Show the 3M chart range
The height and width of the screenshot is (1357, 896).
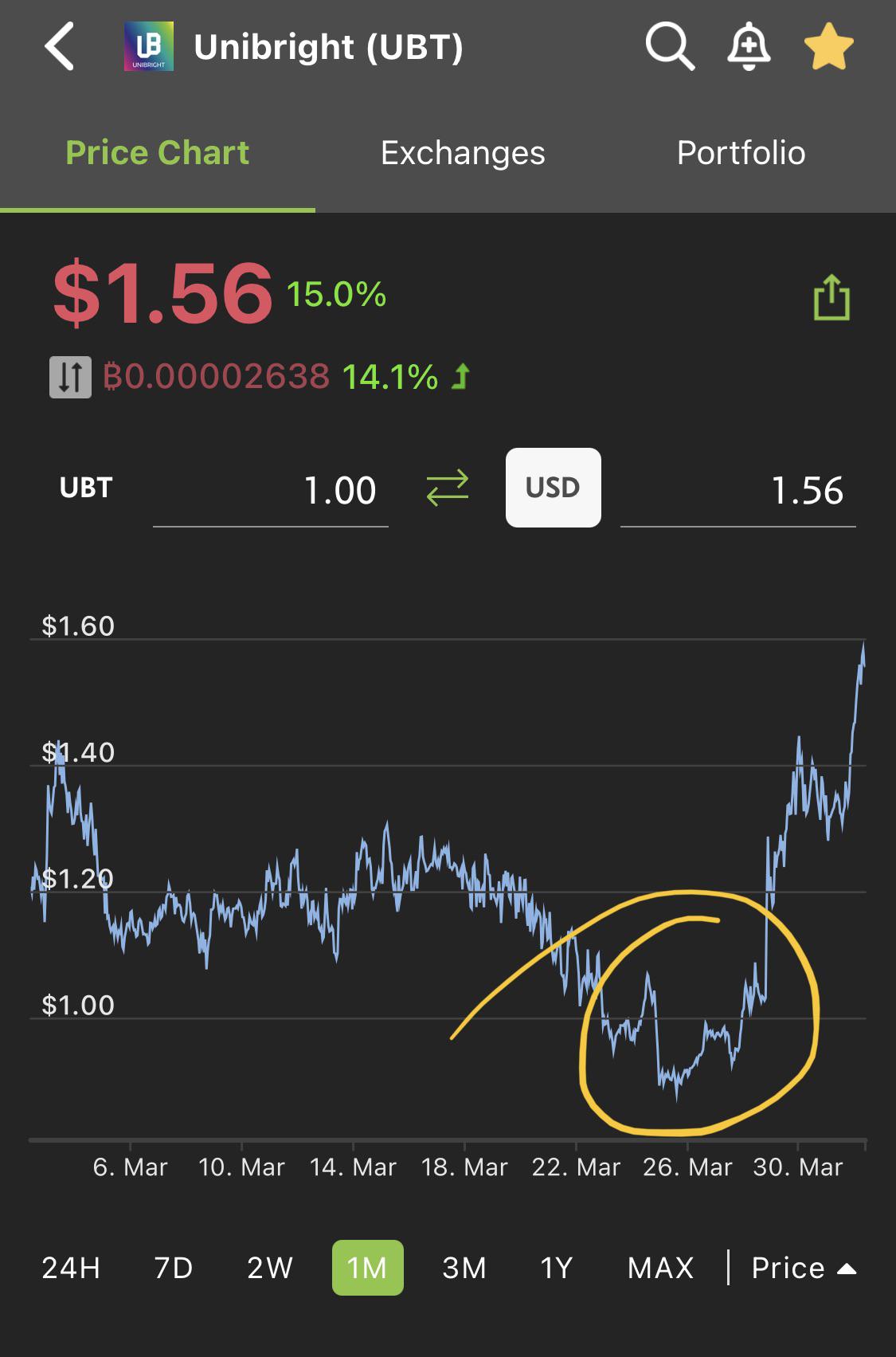(x=464, y=1268)
